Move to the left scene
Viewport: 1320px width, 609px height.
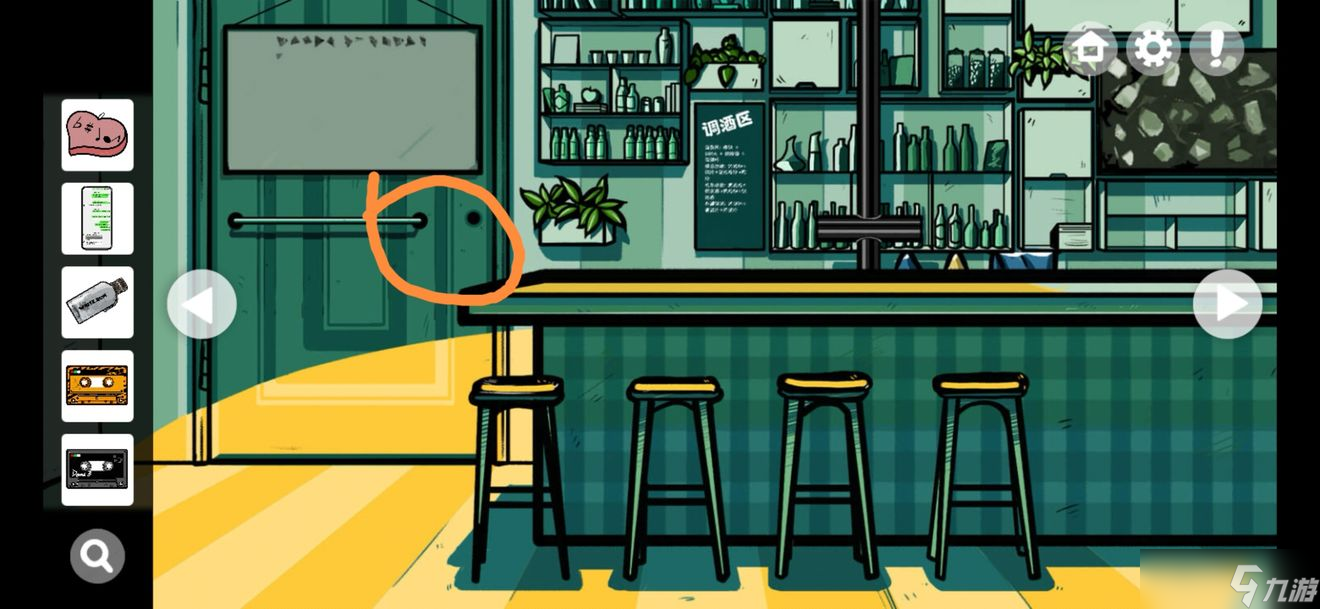coord(201,304)
